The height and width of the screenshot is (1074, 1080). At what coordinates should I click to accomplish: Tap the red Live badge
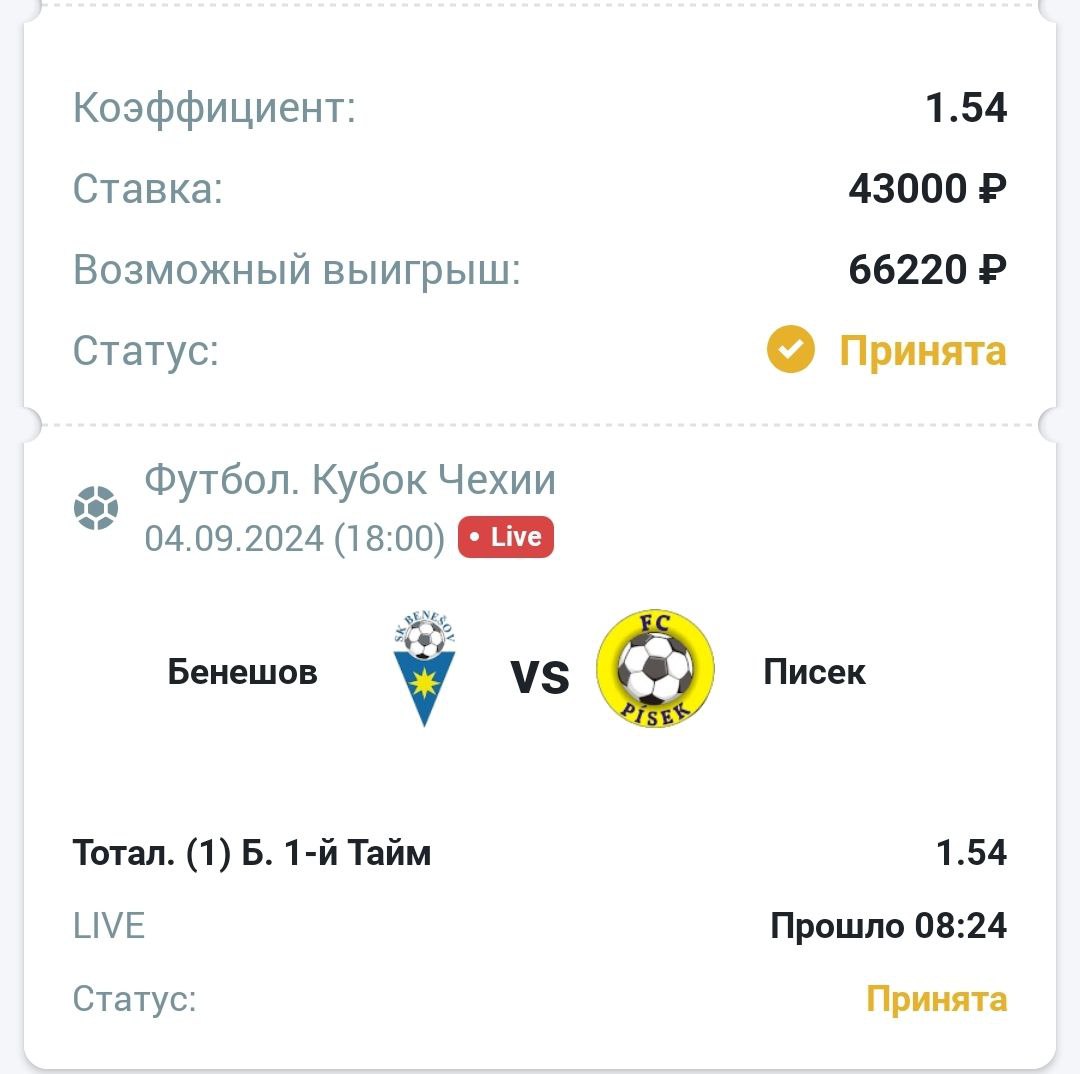506,537
